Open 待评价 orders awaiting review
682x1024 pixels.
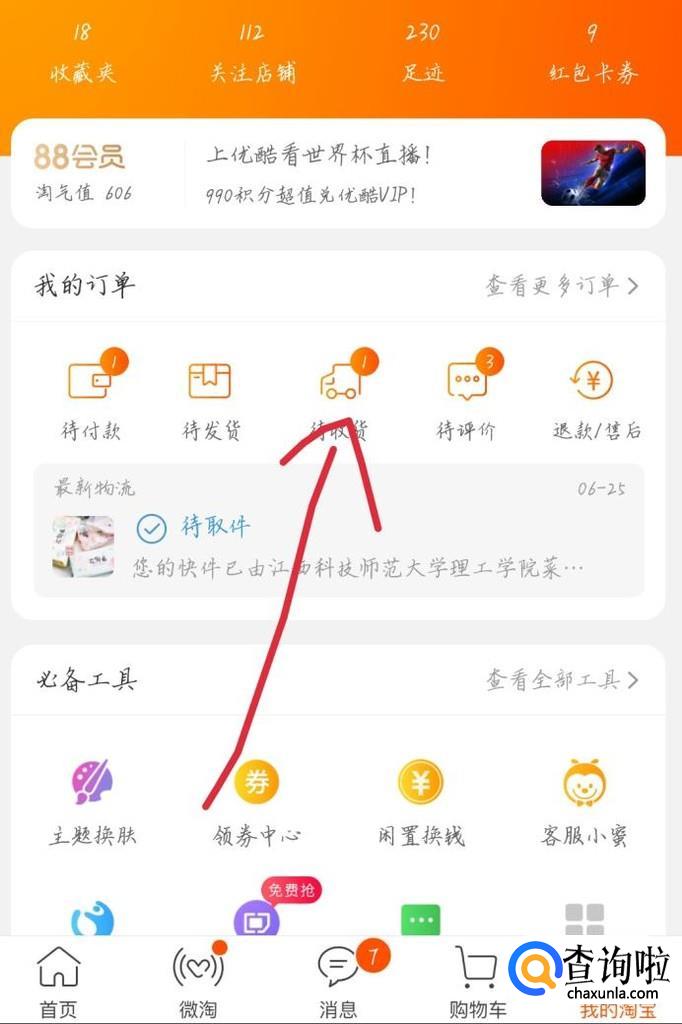(466, 399)
